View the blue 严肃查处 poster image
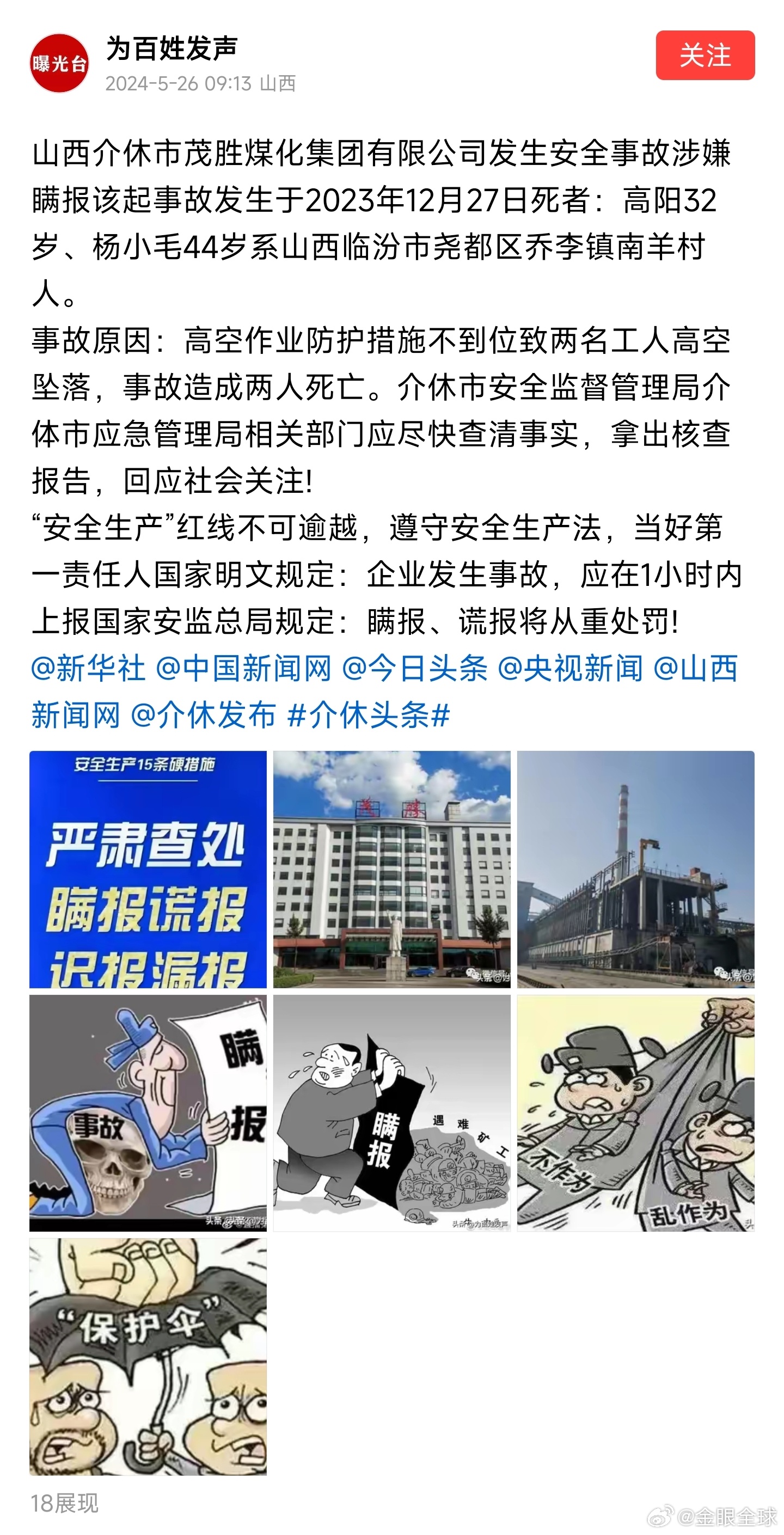The height and width of the screenshot is (1535, 784). tap(148, 870)
